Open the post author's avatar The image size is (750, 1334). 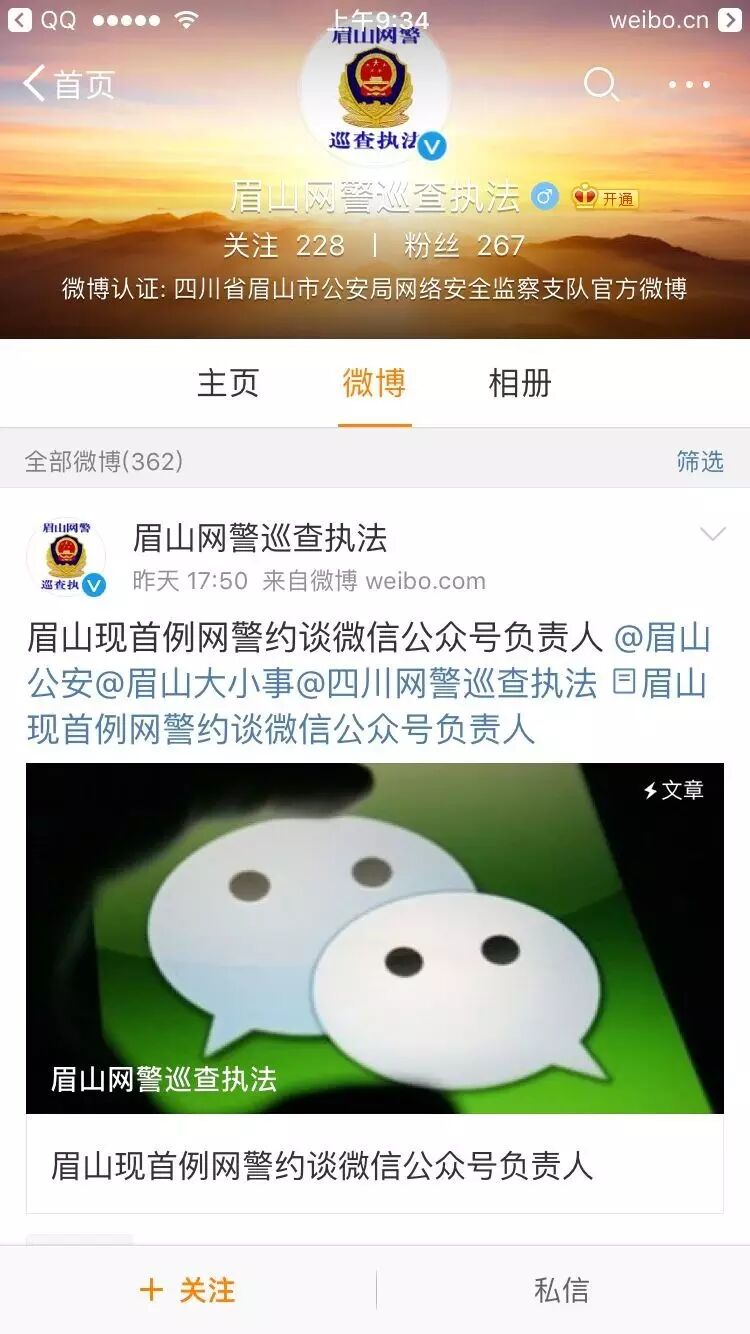coord(66,557)
